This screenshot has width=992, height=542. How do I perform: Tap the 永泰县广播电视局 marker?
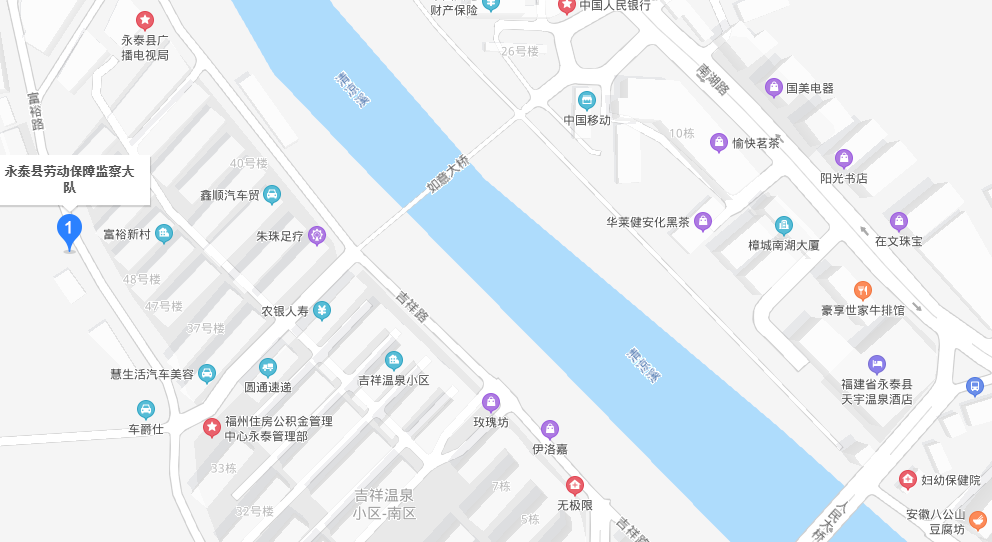click(145, 20)
